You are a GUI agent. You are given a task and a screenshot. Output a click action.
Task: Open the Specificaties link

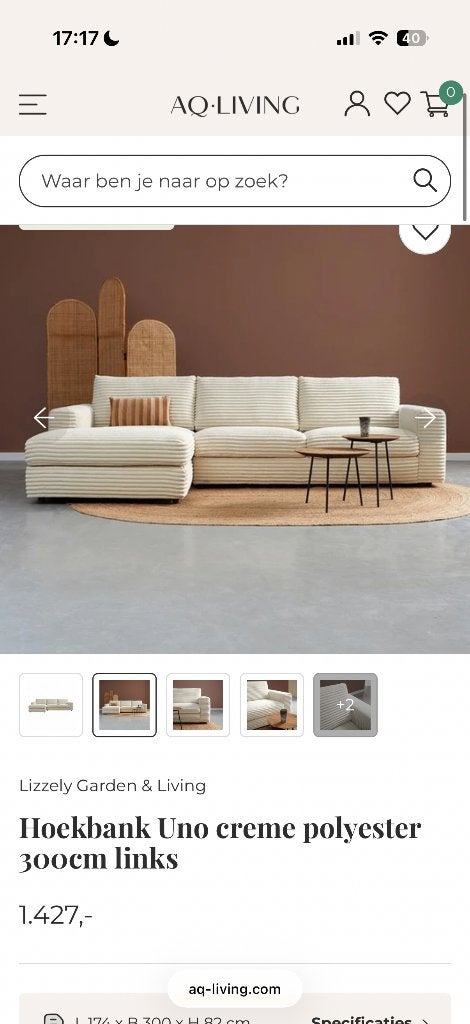pyautogui.click(x=370, y=1018)
